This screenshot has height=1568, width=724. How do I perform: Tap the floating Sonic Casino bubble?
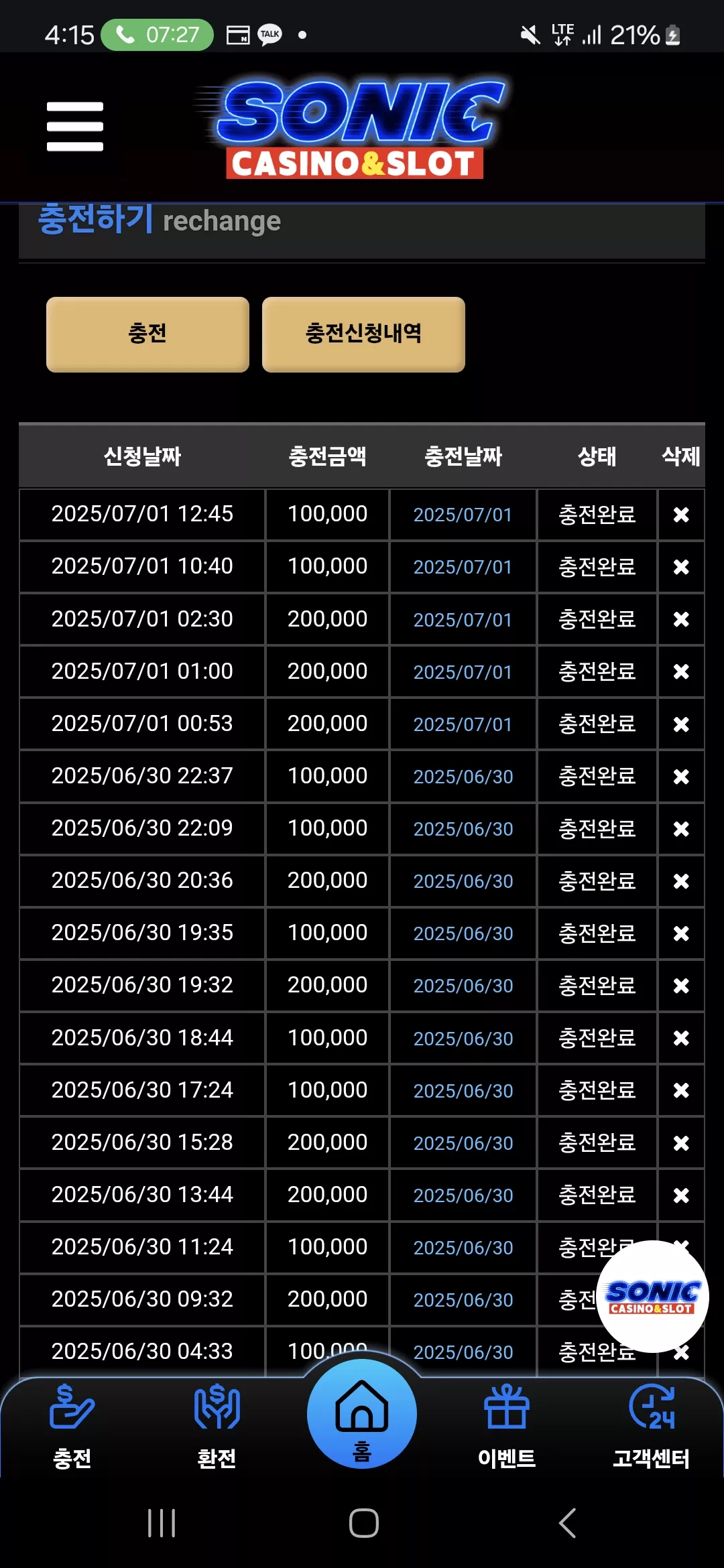[652, 1297]
